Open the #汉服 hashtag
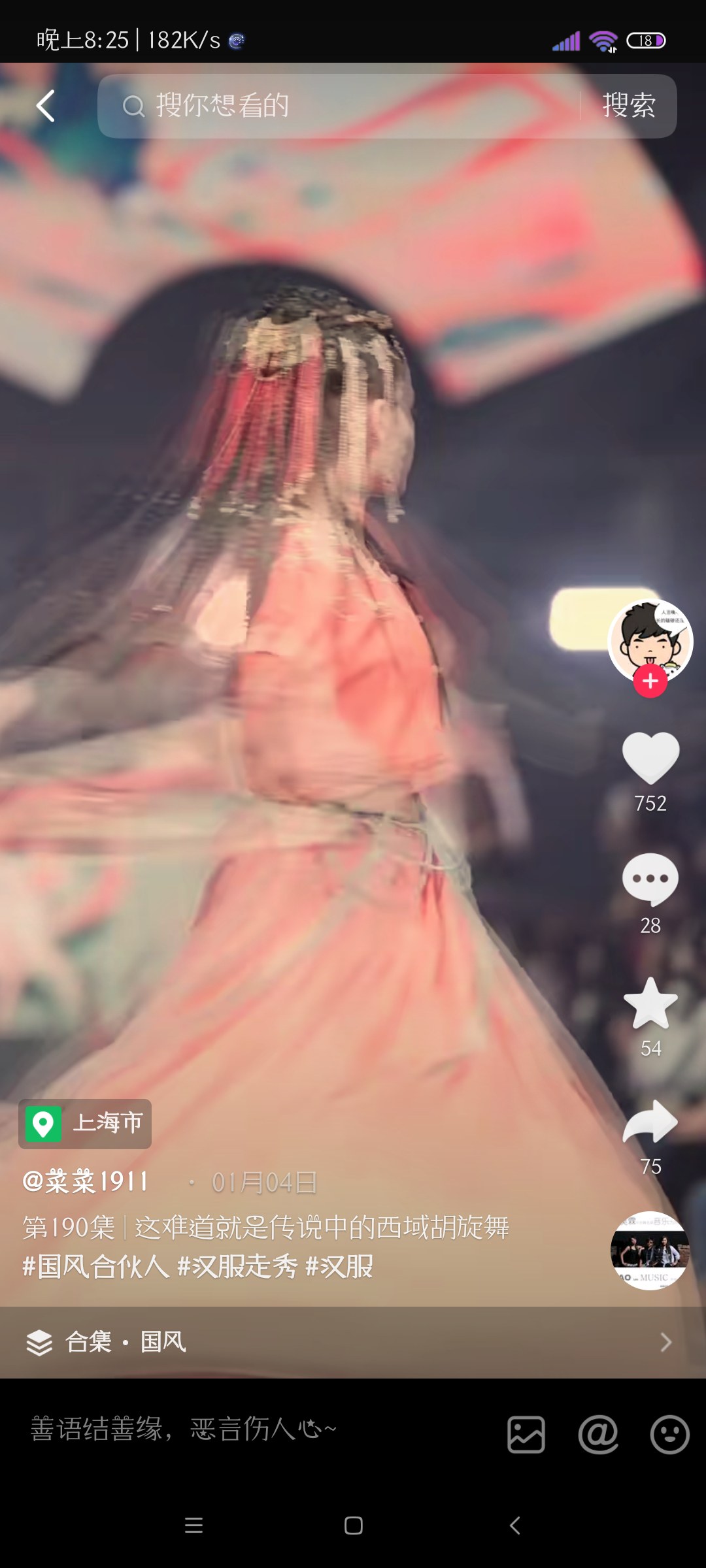Viewport: 706px width, 1568px height. click(x=339, y=1266)
